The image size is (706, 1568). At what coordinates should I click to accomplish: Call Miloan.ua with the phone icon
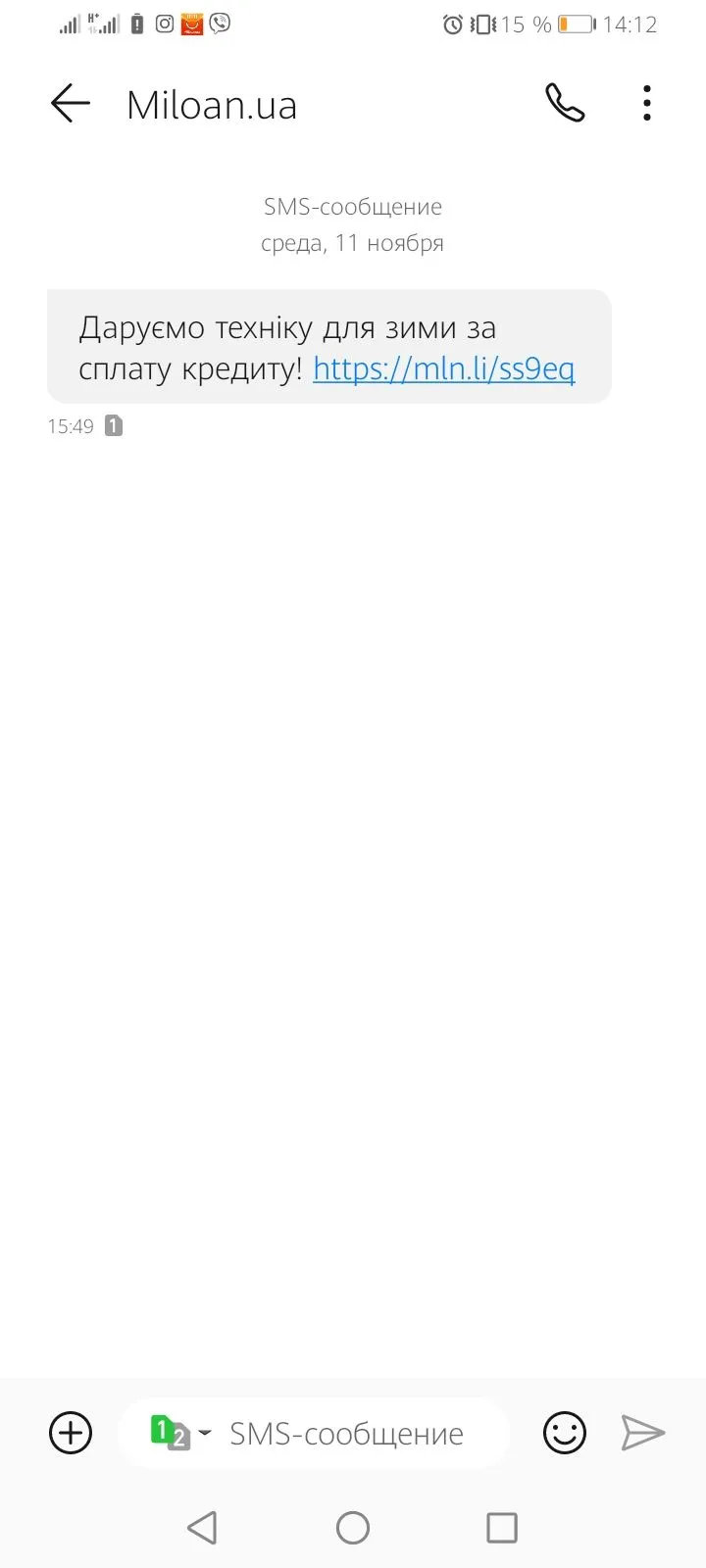[565, 104]
